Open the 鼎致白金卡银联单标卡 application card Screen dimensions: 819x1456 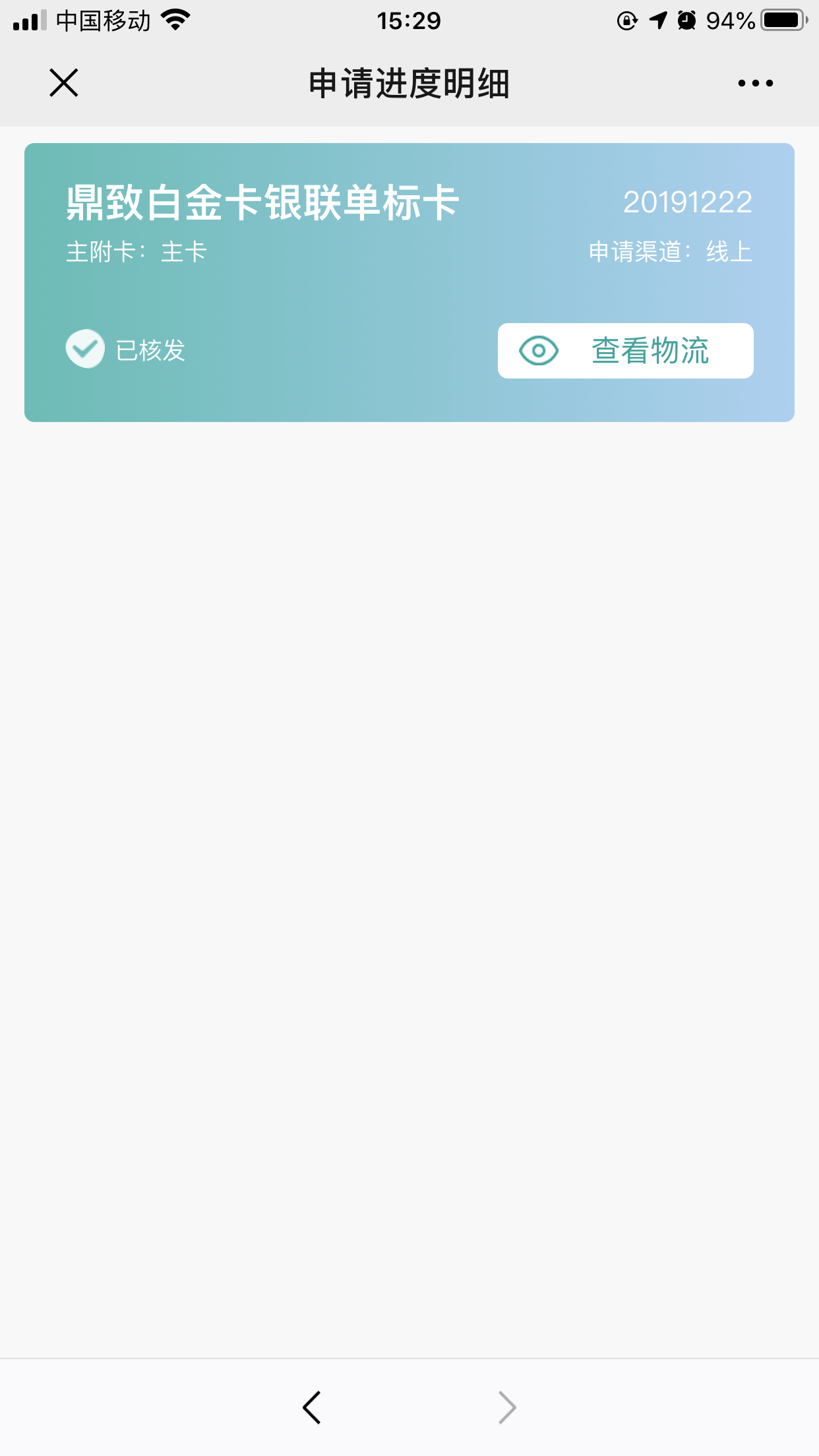pyautogui.click(x=262, y=202)
